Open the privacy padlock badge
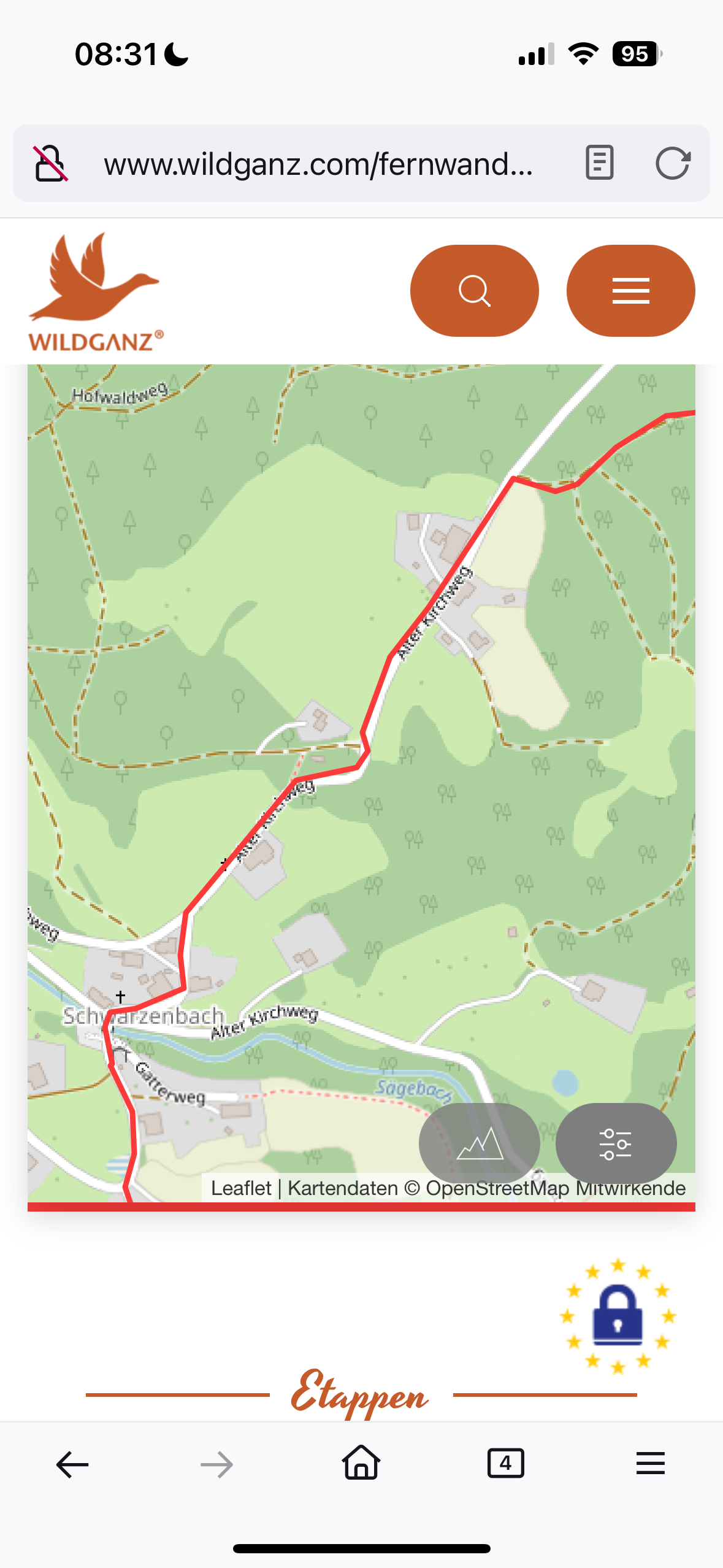The height and width of the screenshot is (1568, 723). [x=618, y=1316]
